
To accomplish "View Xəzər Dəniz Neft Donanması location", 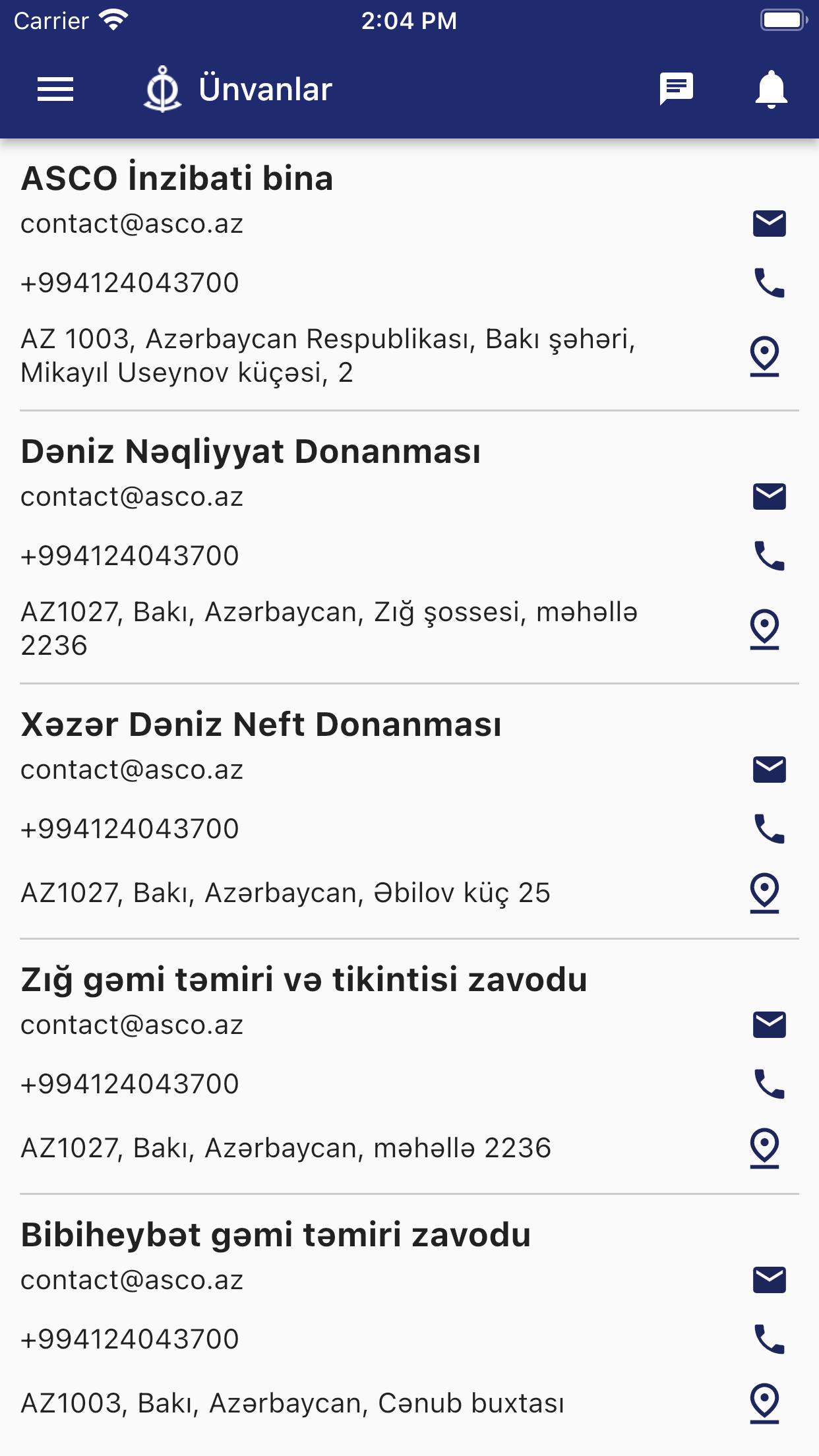I will [x=765, y=893].
